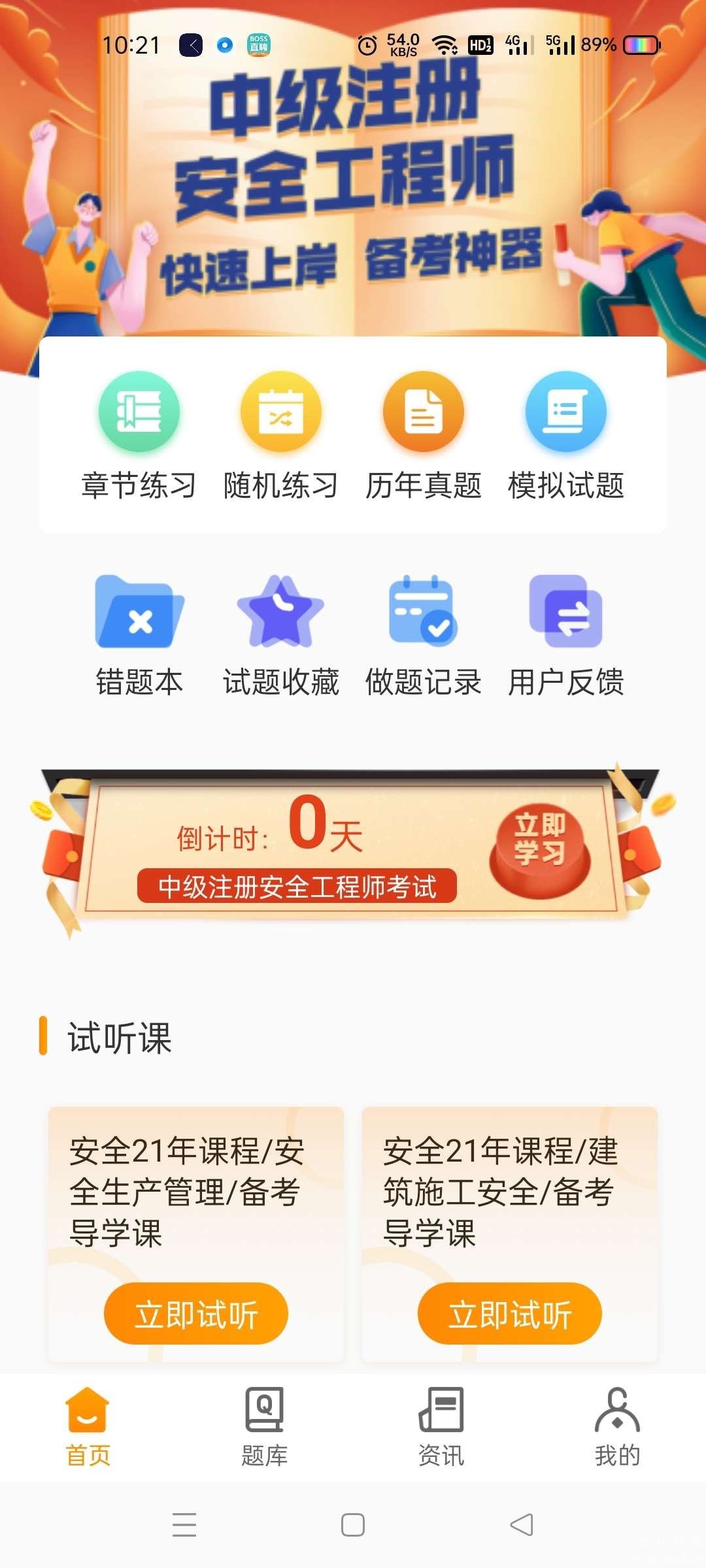Tap the countdown banner for 中级注册安全工程师考试
This screenshot has width=706, height=1568.
(353, 849)
